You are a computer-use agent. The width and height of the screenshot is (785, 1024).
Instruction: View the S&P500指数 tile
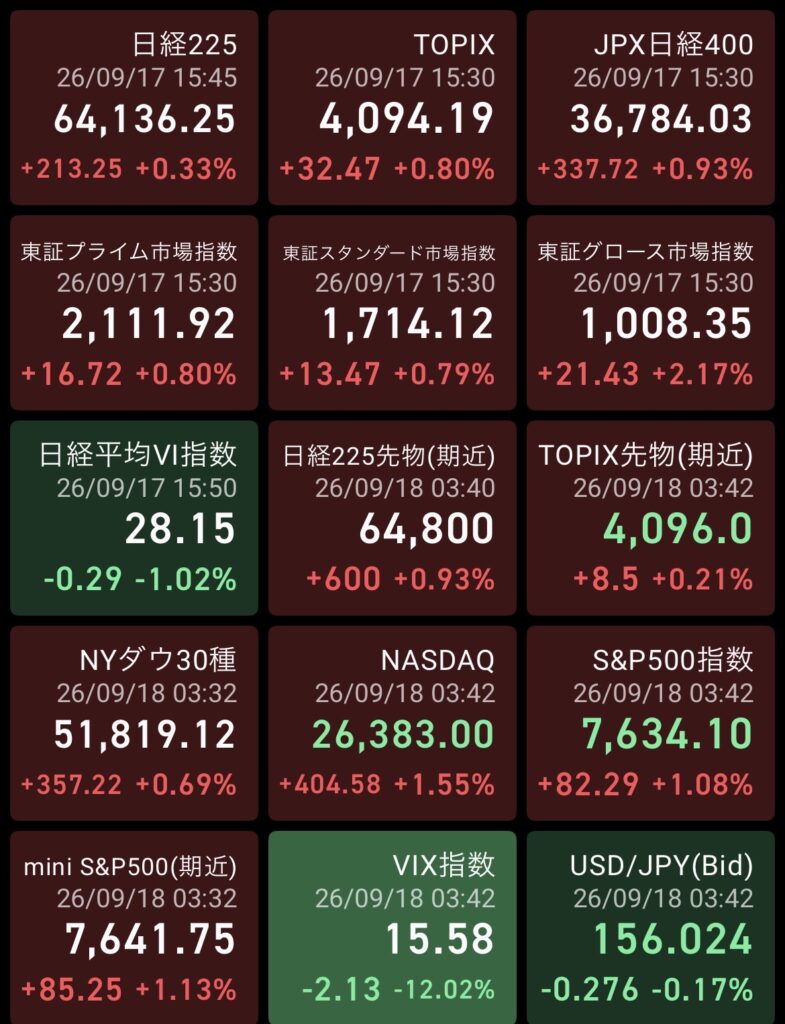coord(650,723)
